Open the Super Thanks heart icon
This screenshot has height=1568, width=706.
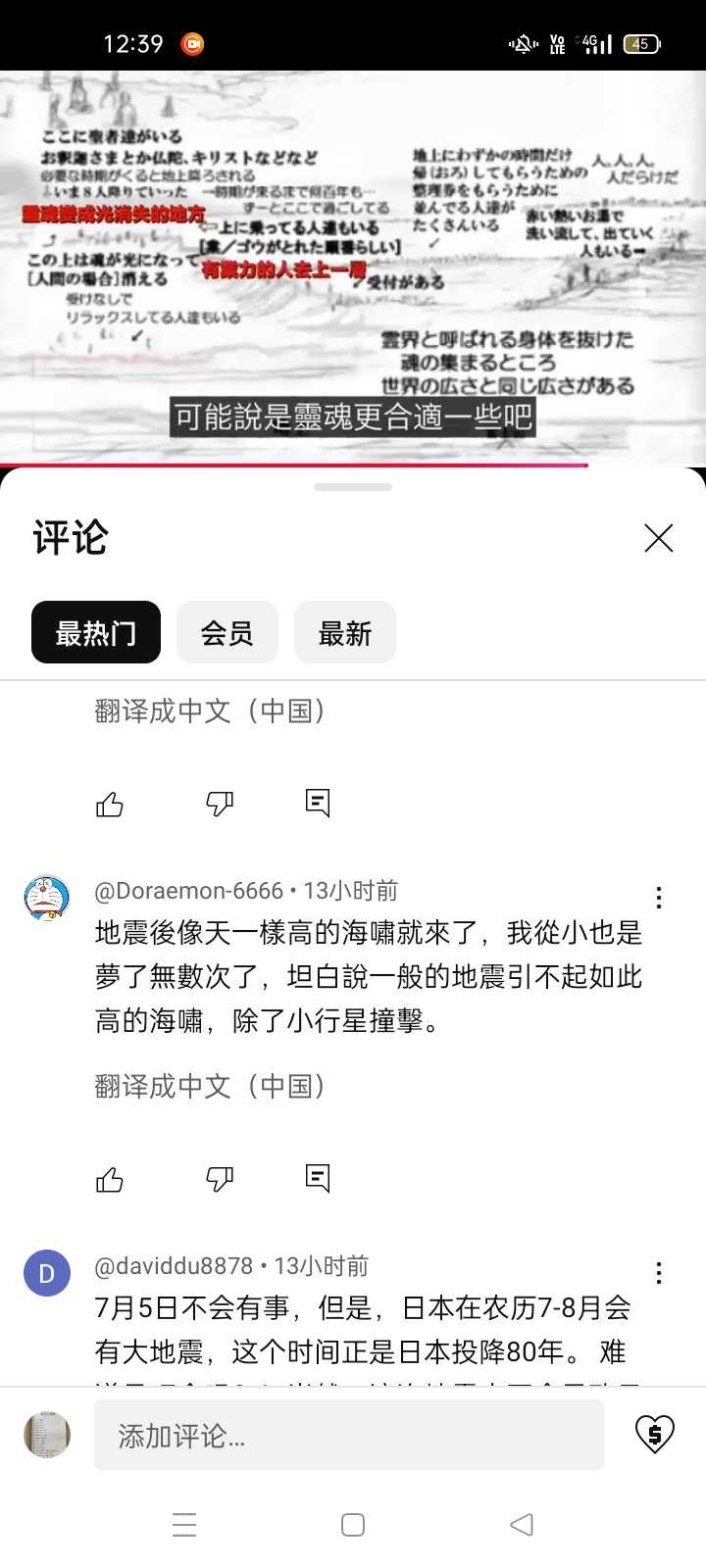point(654,1435)
